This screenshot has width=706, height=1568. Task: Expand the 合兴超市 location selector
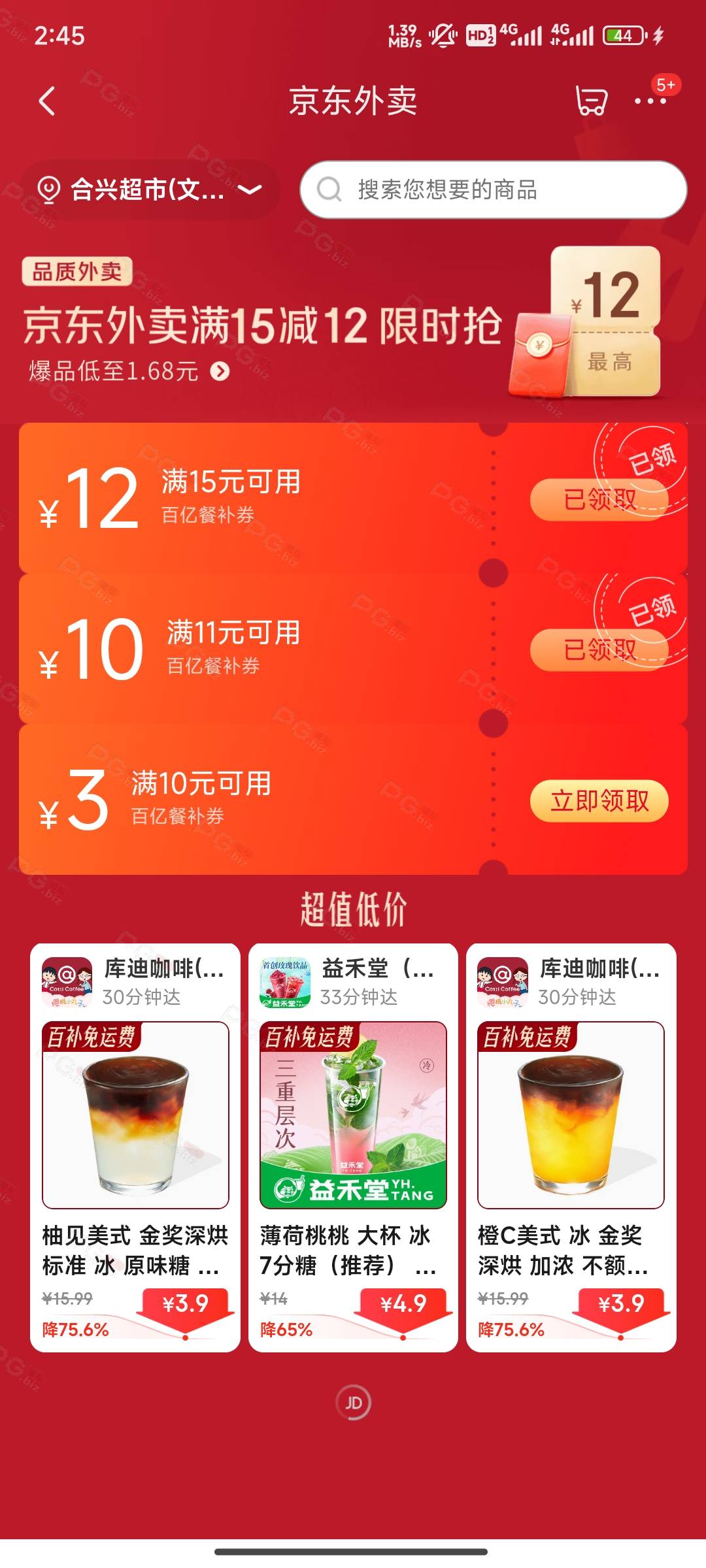tap(150, 189)
